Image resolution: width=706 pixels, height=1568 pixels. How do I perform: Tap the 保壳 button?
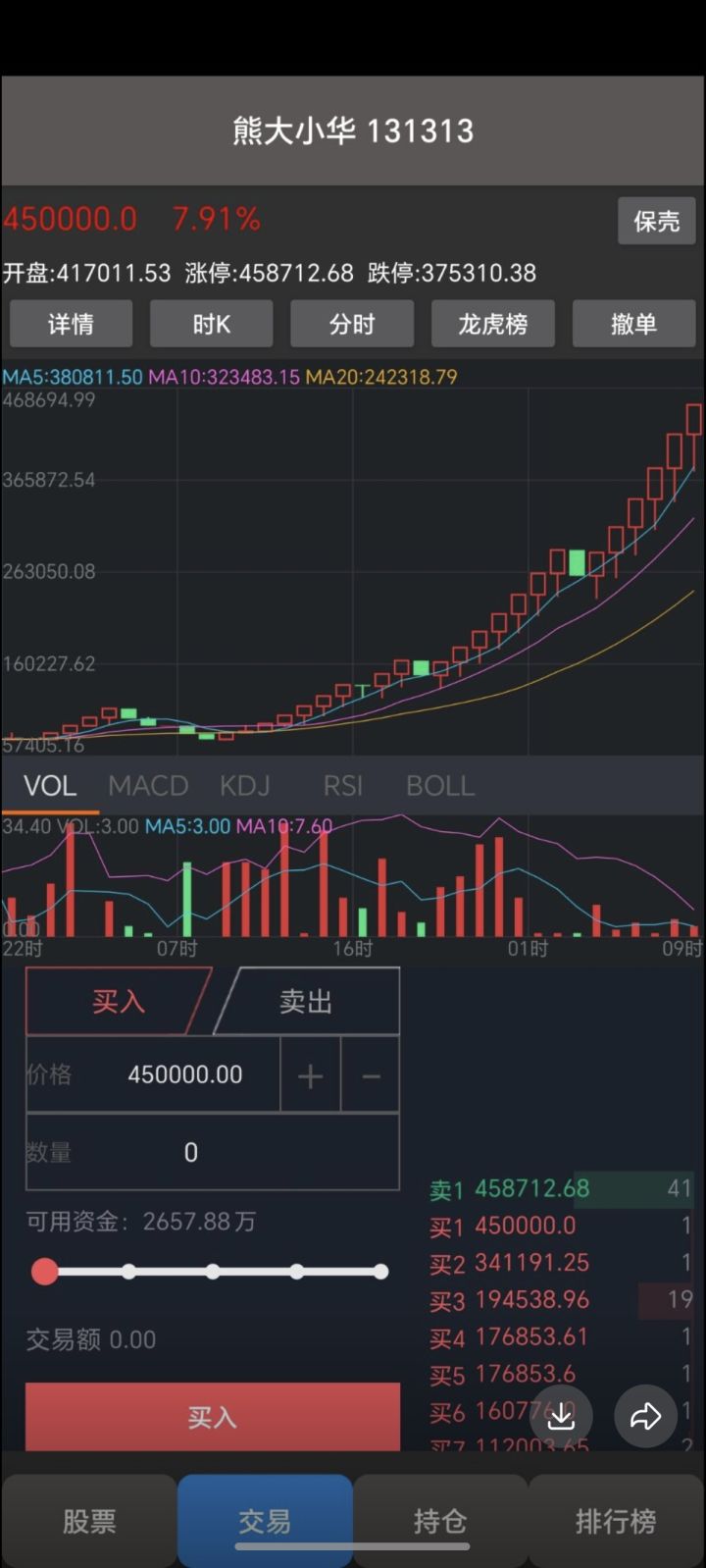[656, 221]
